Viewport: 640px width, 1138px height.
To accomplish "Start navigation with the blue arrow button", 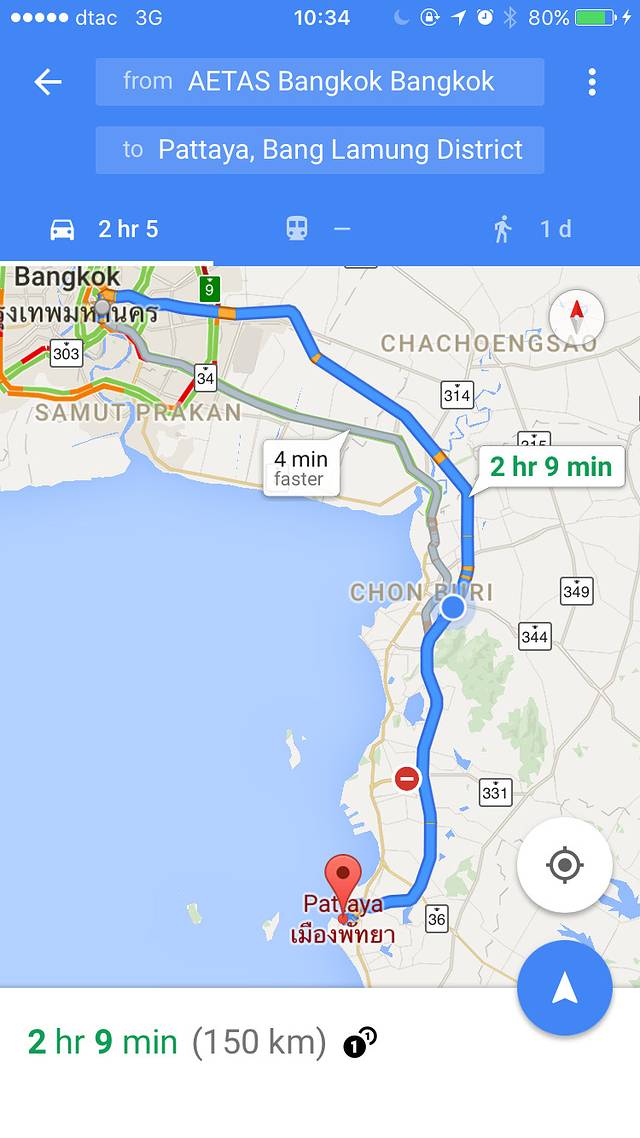I will pos(564,988).
